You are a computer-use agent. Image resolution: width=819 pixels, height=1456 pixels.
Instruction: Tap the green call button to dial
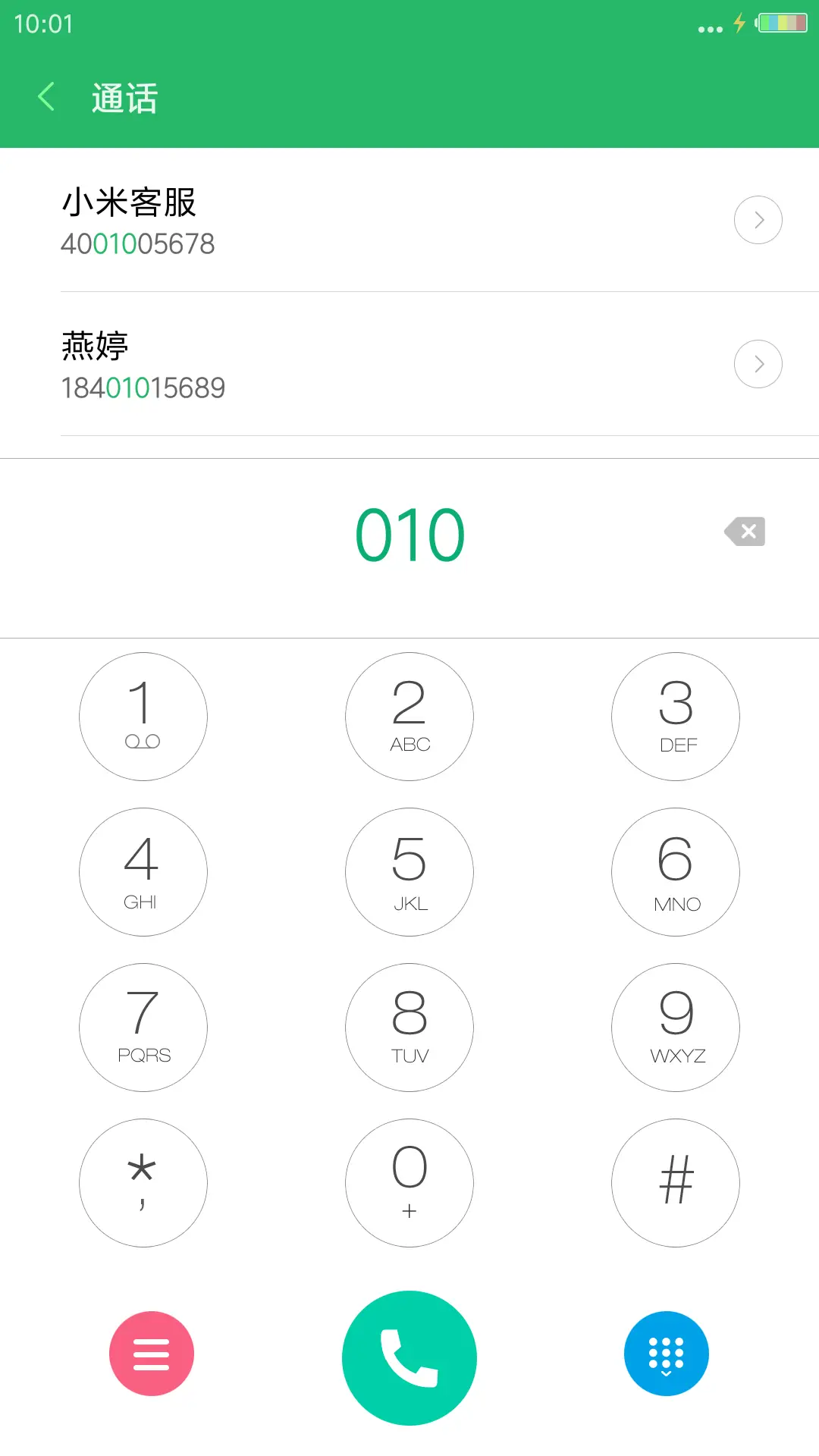click(409, 1353)
